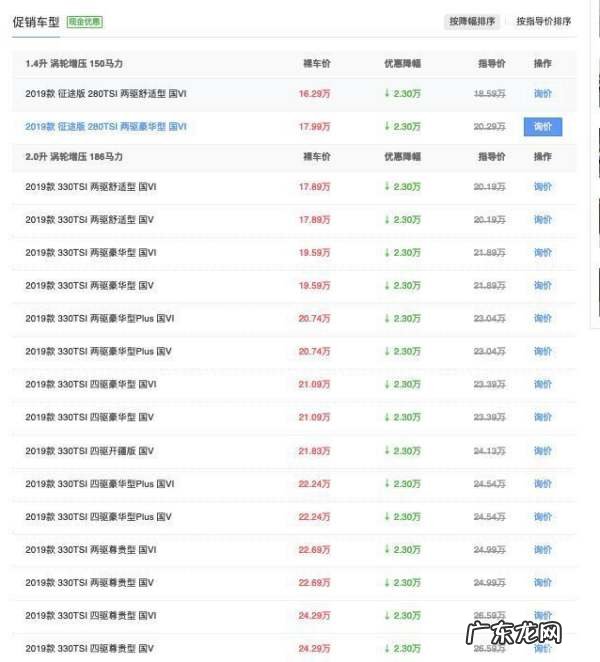Image resolution: width=600 pixels, height=662 pixels.
Task: Tap 询价 for 330TSI 两驱舒适型 国VI
Action: (543, 187)
